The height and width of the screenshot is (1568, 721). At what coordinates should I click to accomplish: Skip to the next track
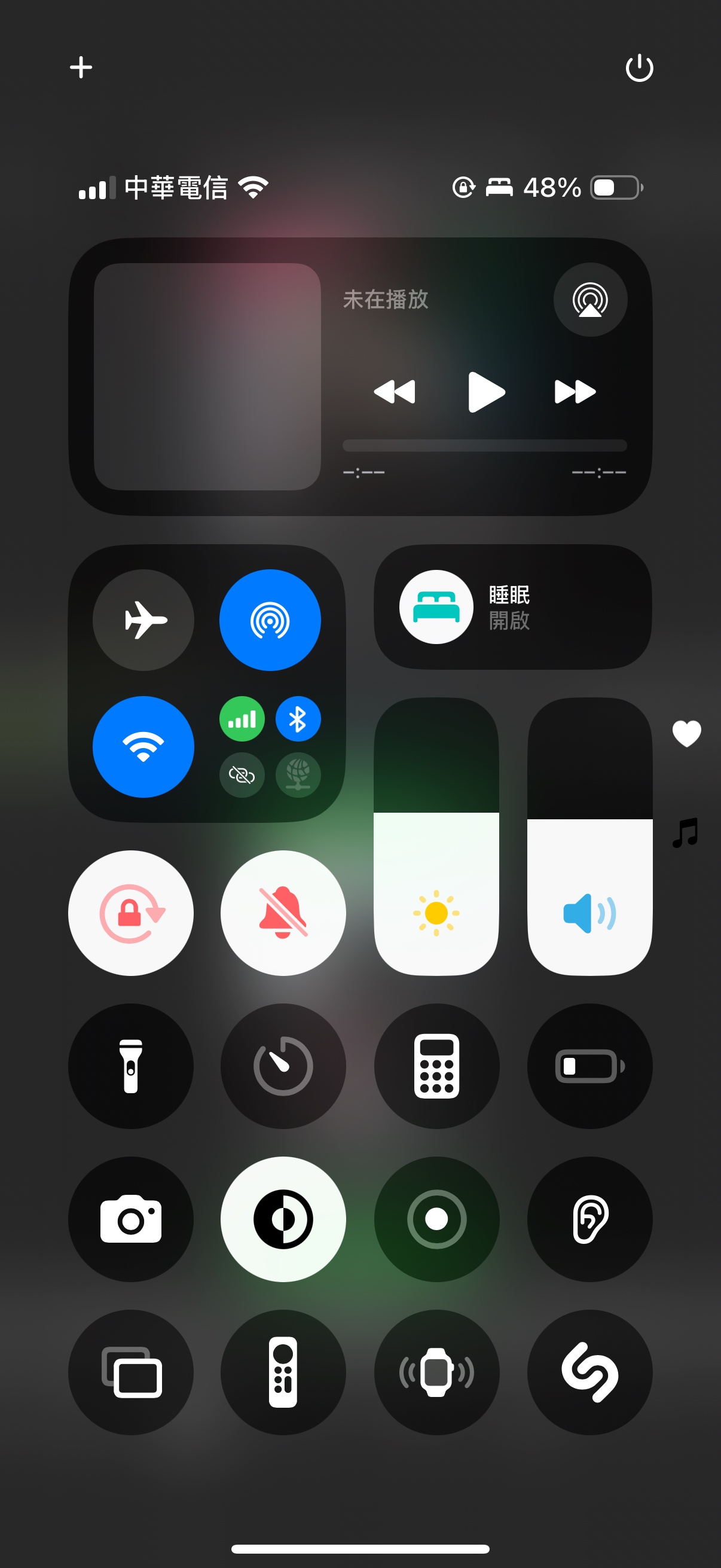(575, 391)
